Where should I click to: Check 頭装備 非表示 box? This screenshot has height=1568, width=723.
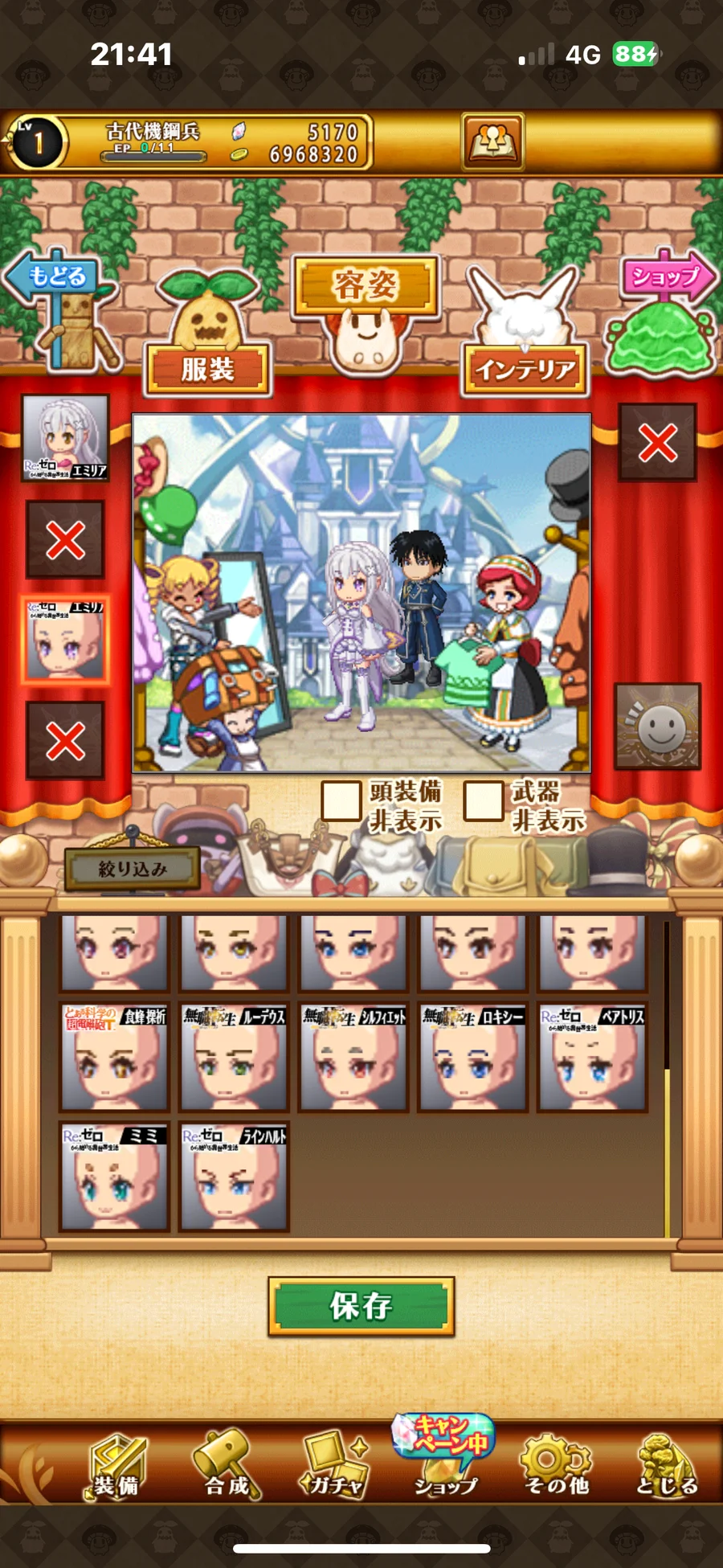click(x=341, y=801)
